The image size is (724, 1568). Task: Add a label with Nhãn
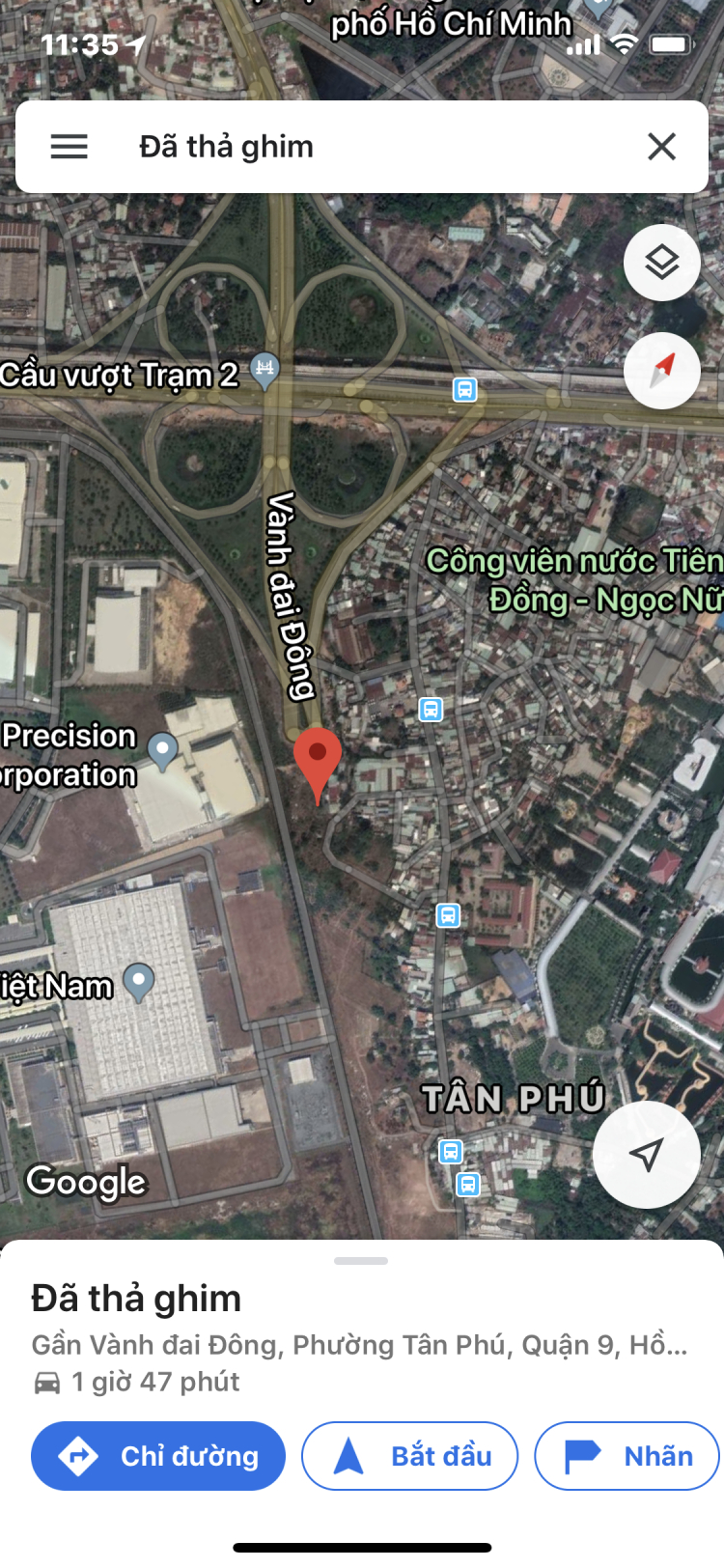click(x=627, y=1455)
